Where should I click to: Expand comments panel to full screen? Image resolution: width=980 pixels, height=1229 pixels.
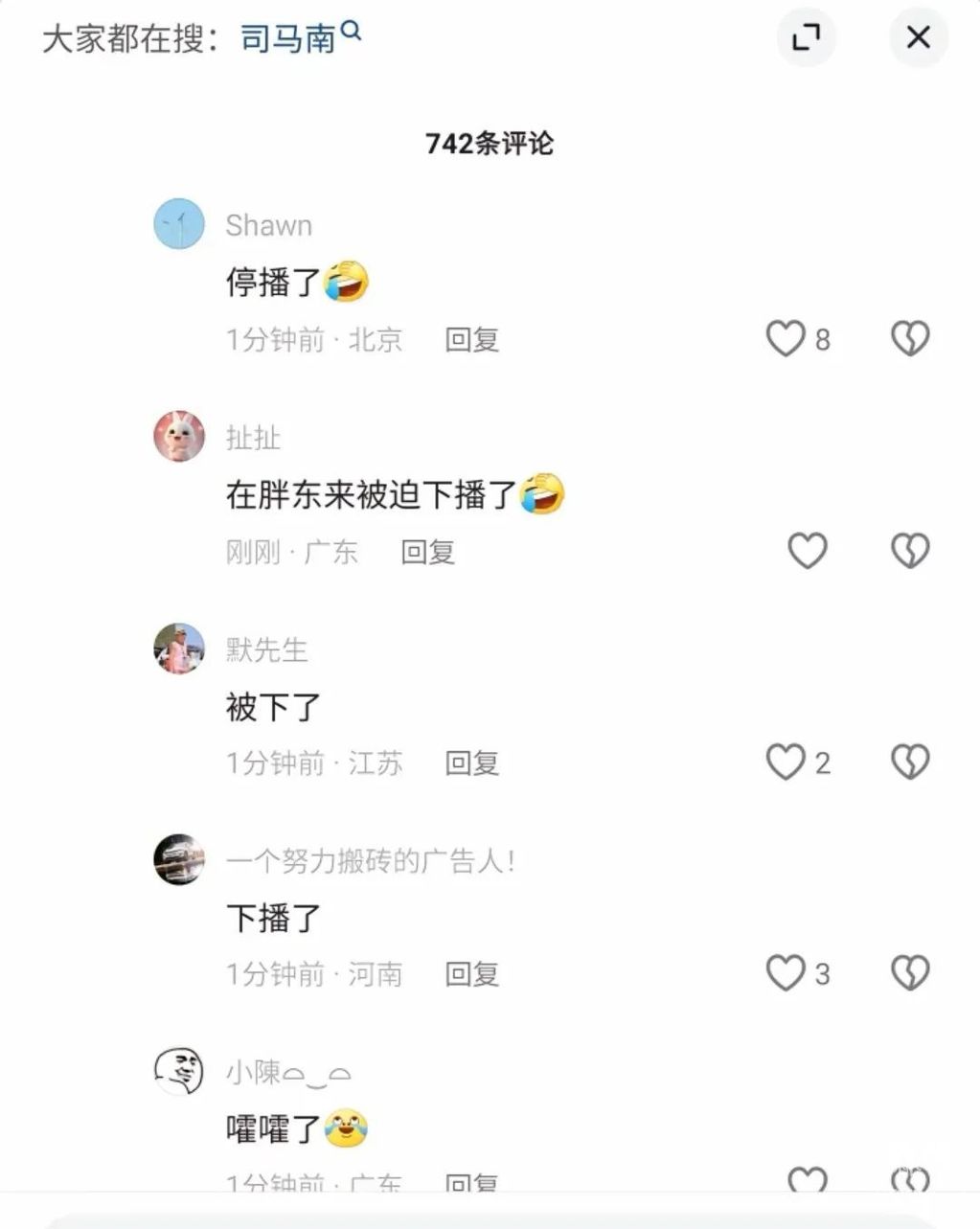pyautogui.click(x=806, y=38)
